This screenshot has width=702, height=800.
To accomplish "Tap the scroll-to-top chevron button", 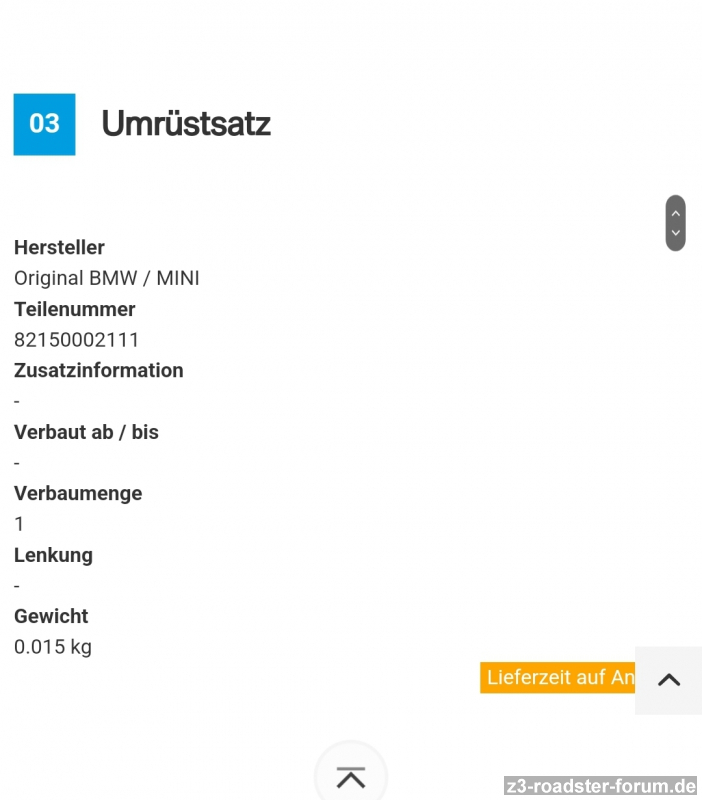I will click(x=668, y=680).
